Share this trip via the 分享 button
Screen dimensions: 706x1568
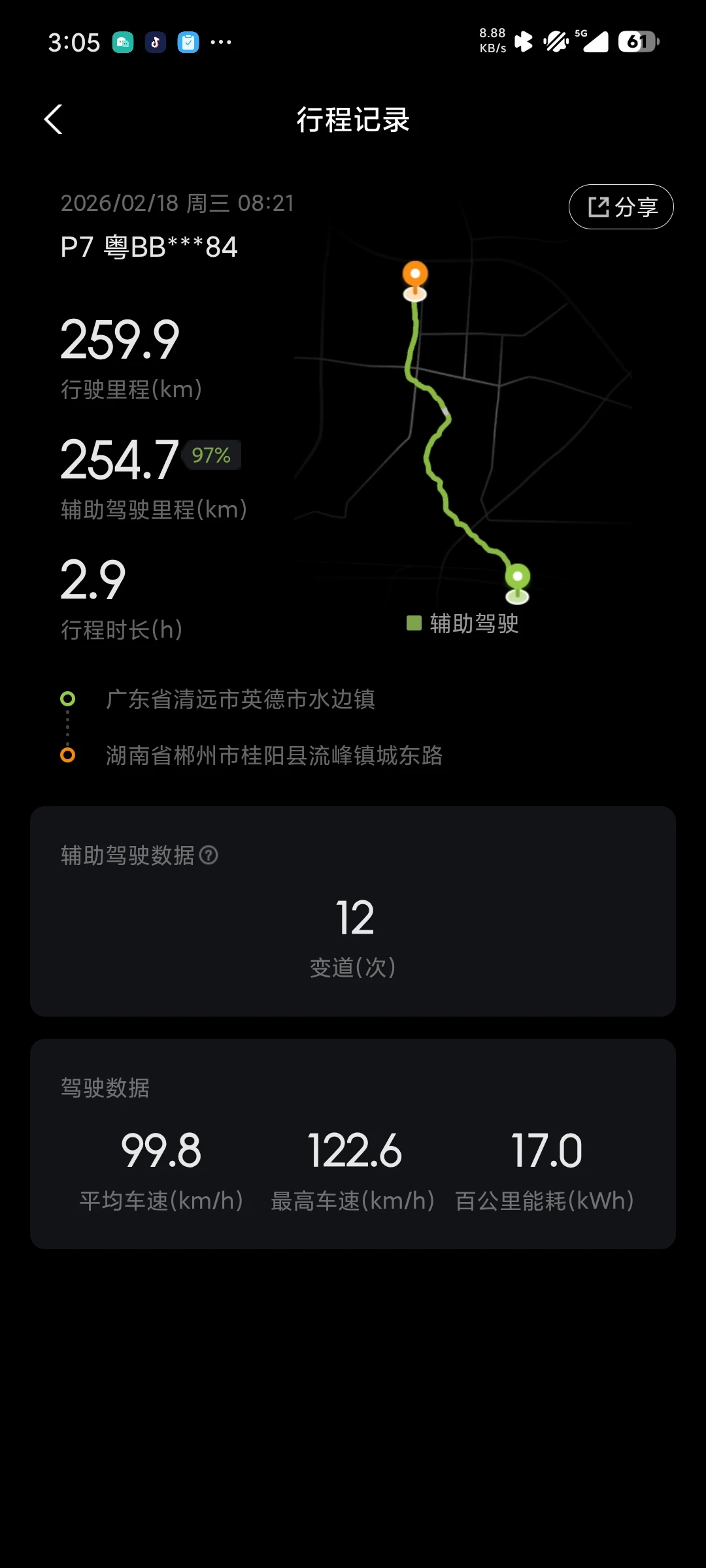coord(621,207)
